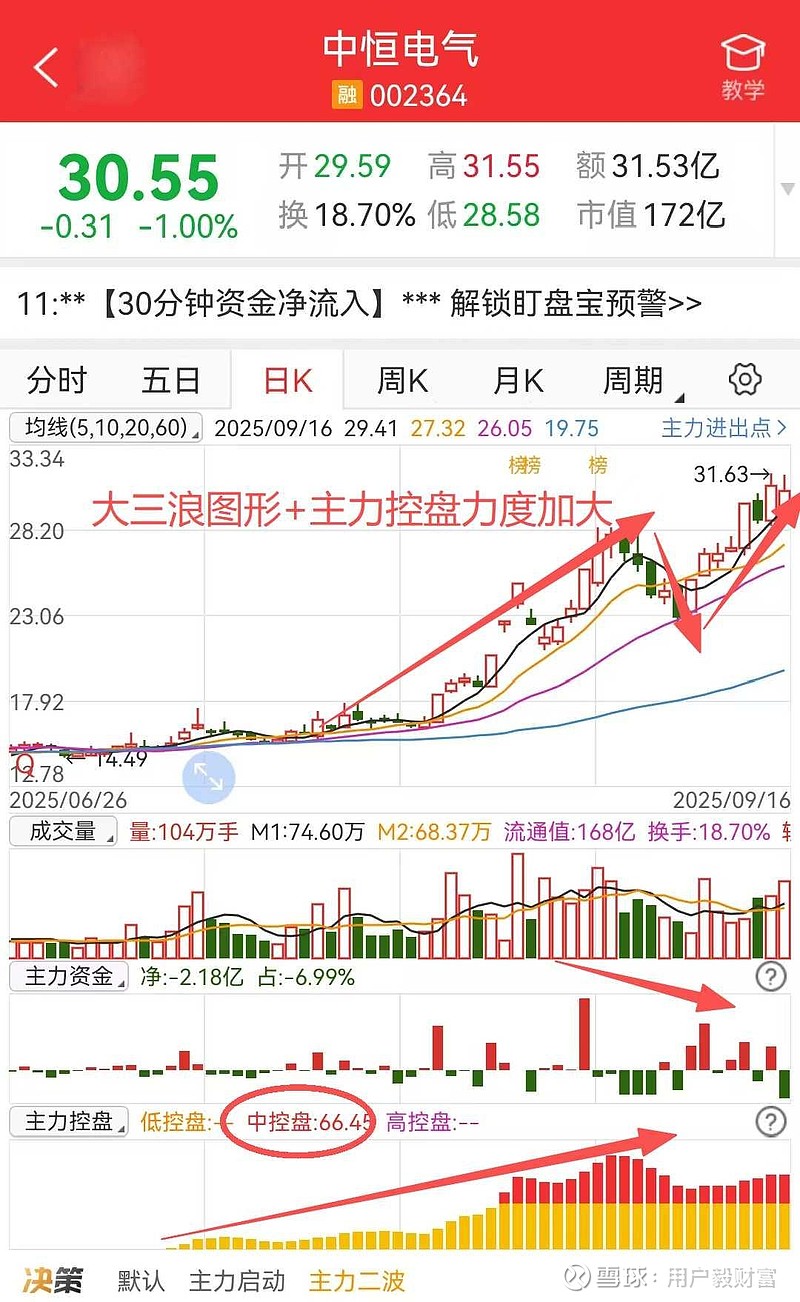The image size is (800, 1302).
Task: Switch to the 月K chart tab
Action: (518, 381)
